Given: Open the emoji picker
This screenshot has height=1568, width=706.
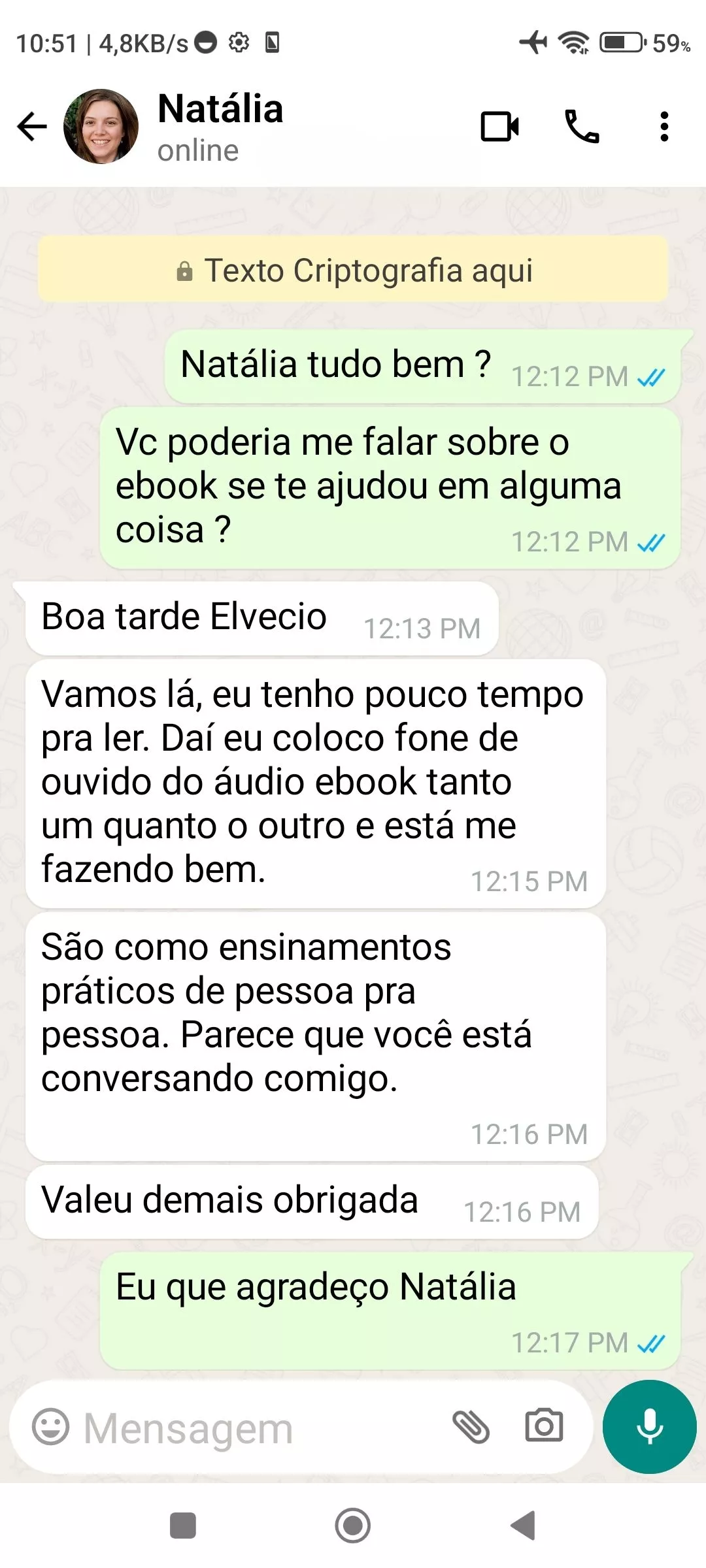Looking at the screenshot, I should (x=50, y=1427).
